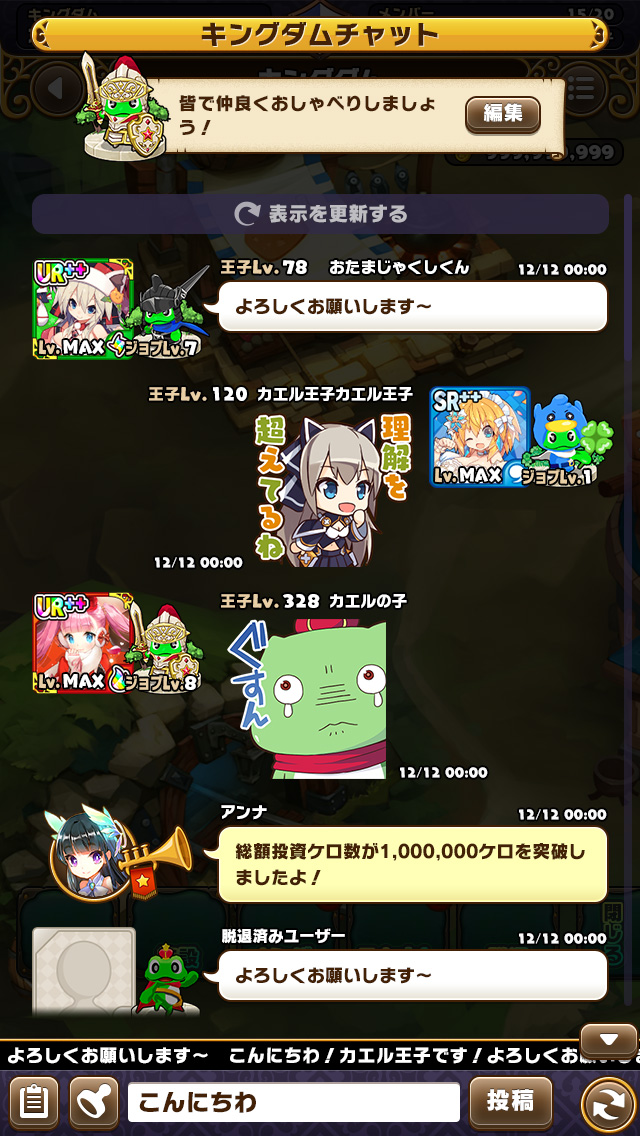Open カエル王子カエル王子's SR++ avatar
640x1136 pixels.
click(480, 436)
